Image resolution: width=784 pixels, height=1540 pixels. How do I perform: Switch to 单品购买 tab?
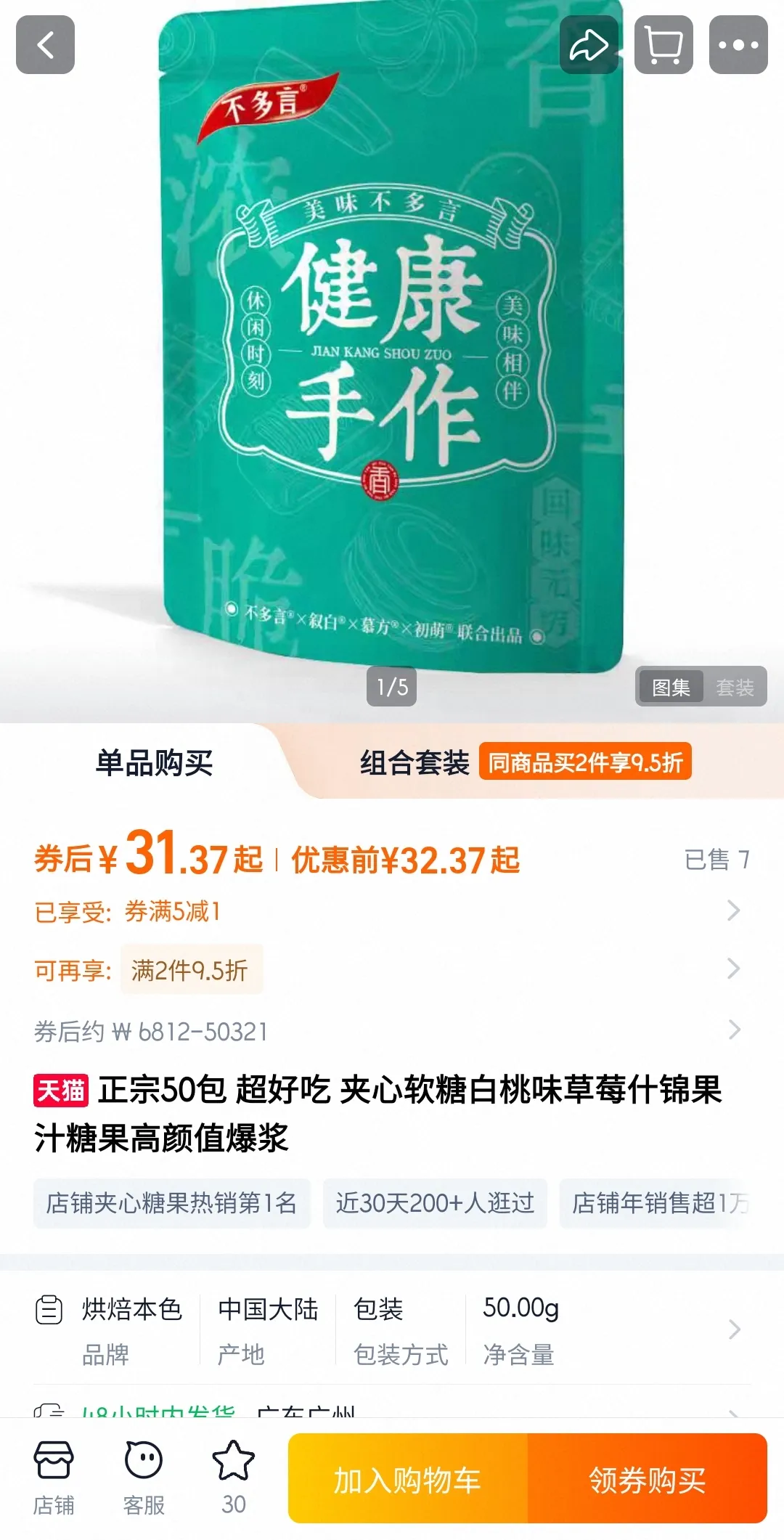point(154,763)
